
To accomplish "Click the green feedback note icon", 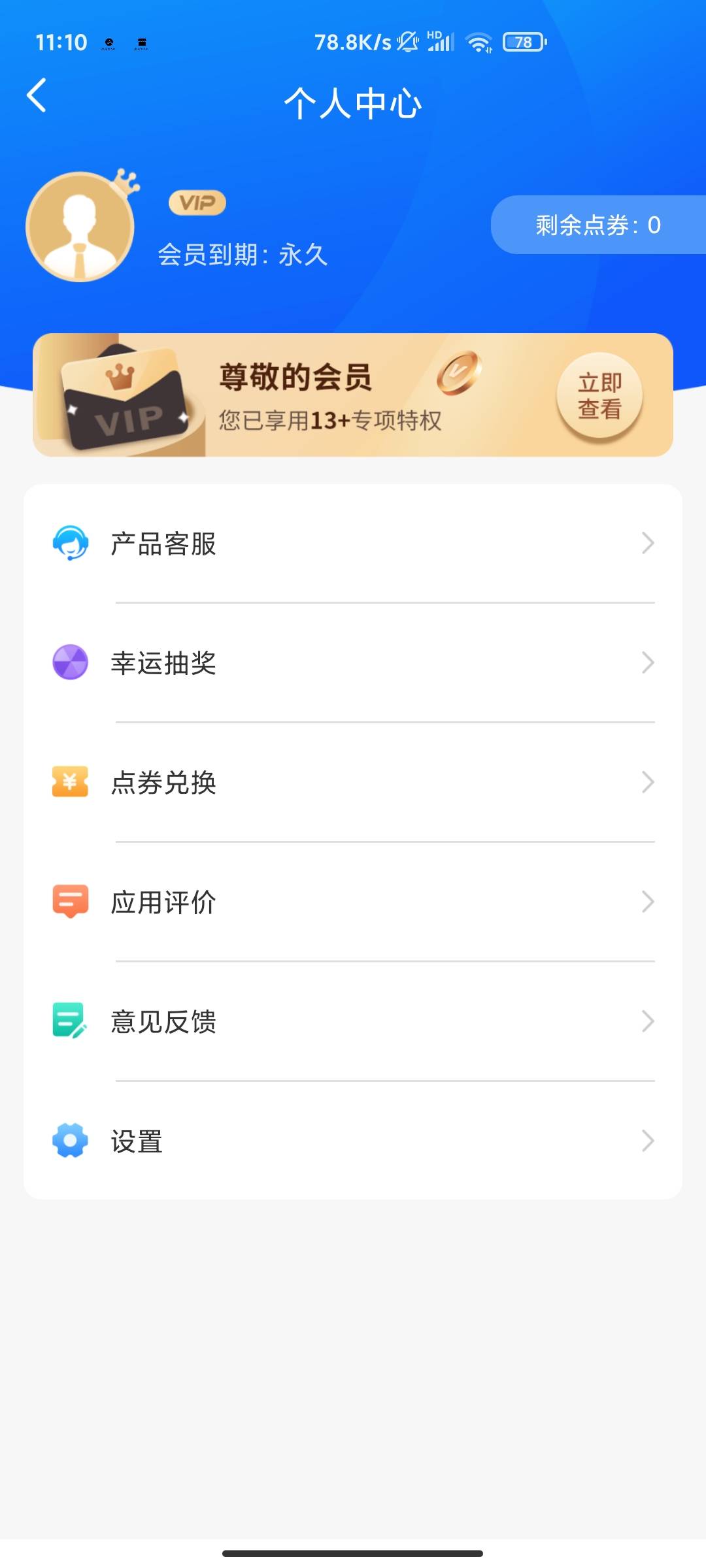I will [71, 1021].
